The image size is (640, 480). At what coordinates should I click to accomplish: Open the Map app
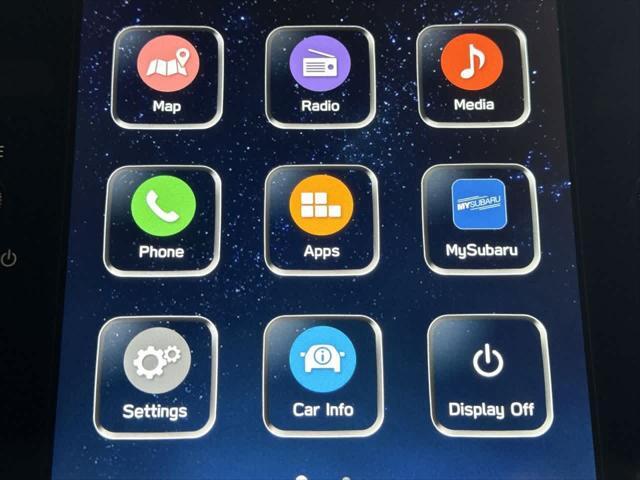pos(168,76)
